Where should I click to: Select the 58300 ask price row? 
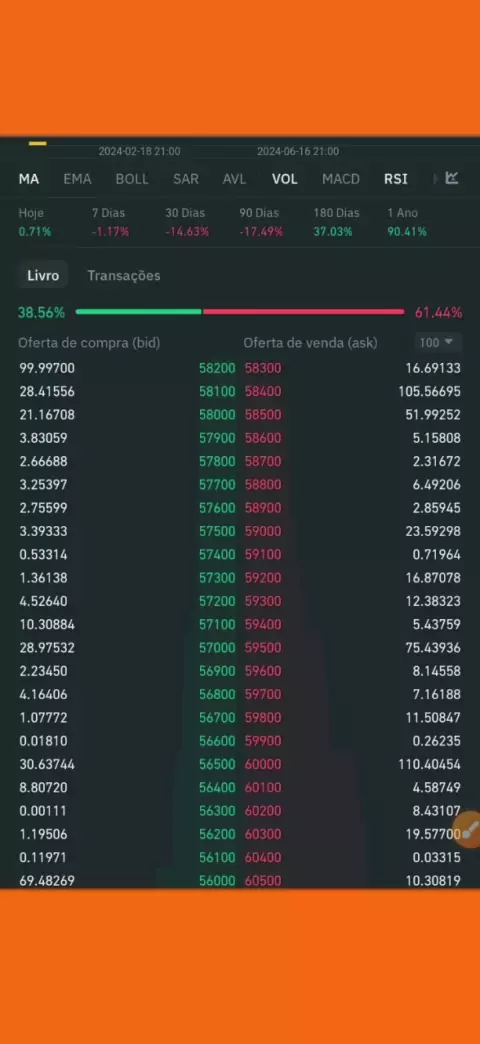pyautogui.click(x=352, y=368)
